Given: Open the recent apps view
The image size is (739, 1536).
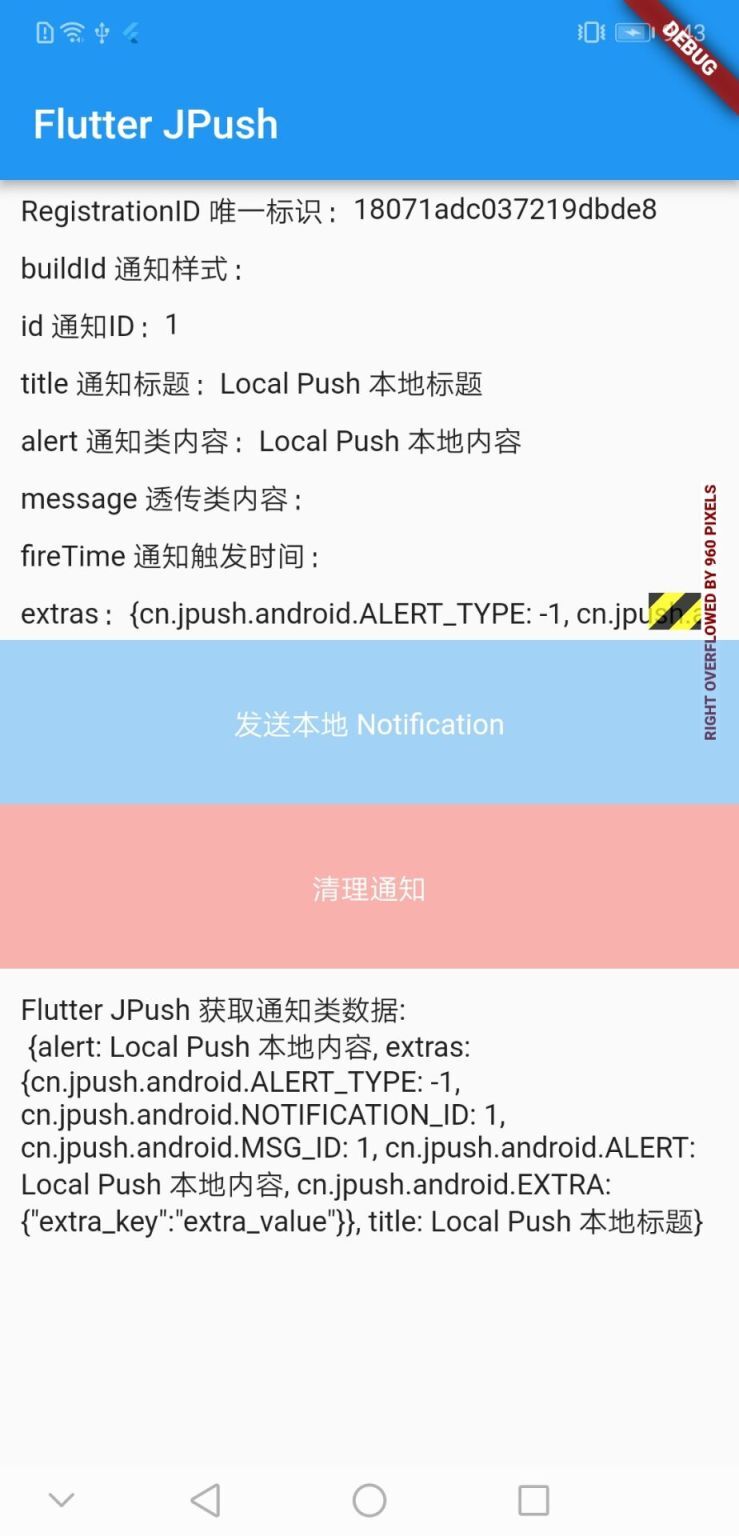Looking at the screenshot, I should point(533,1499).
